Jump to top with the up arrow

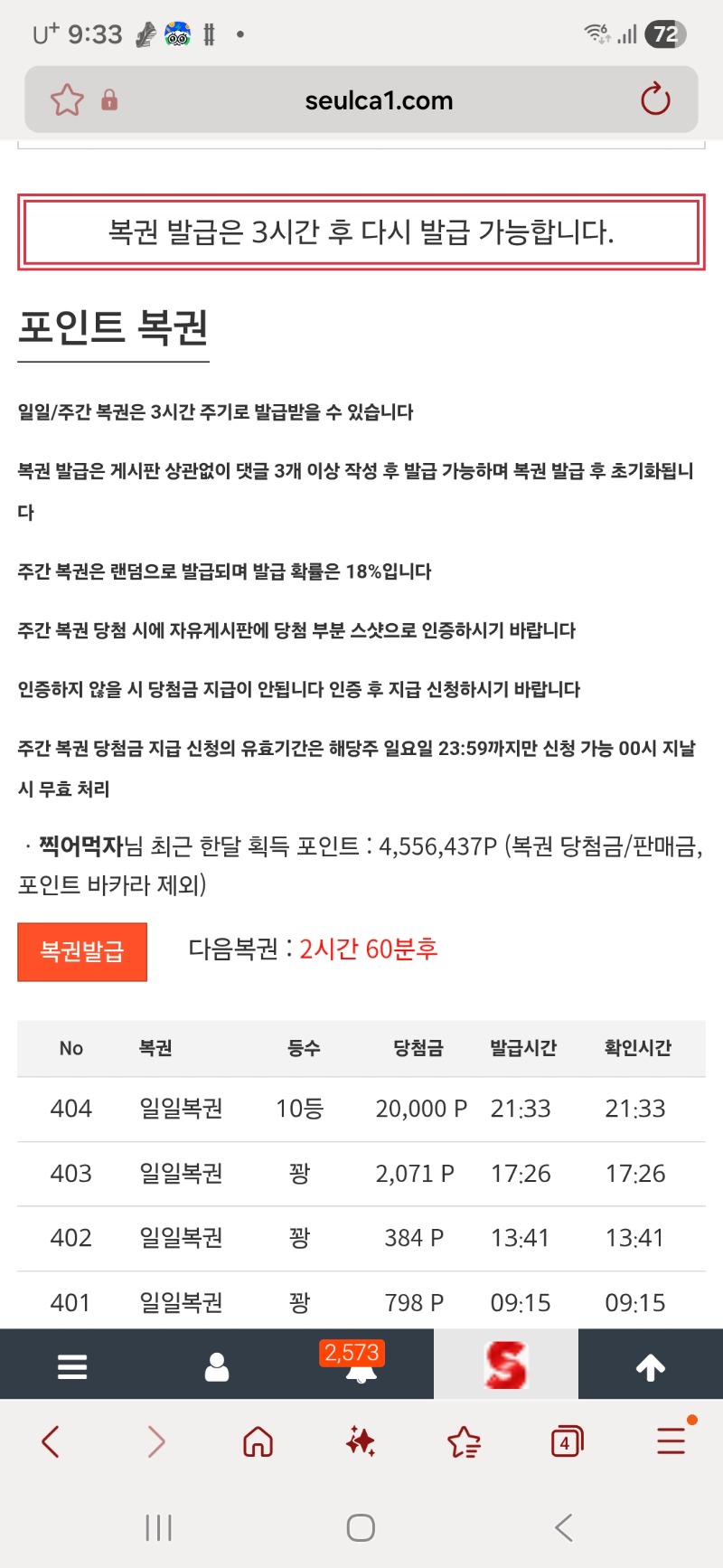[x=651, y=1367]
